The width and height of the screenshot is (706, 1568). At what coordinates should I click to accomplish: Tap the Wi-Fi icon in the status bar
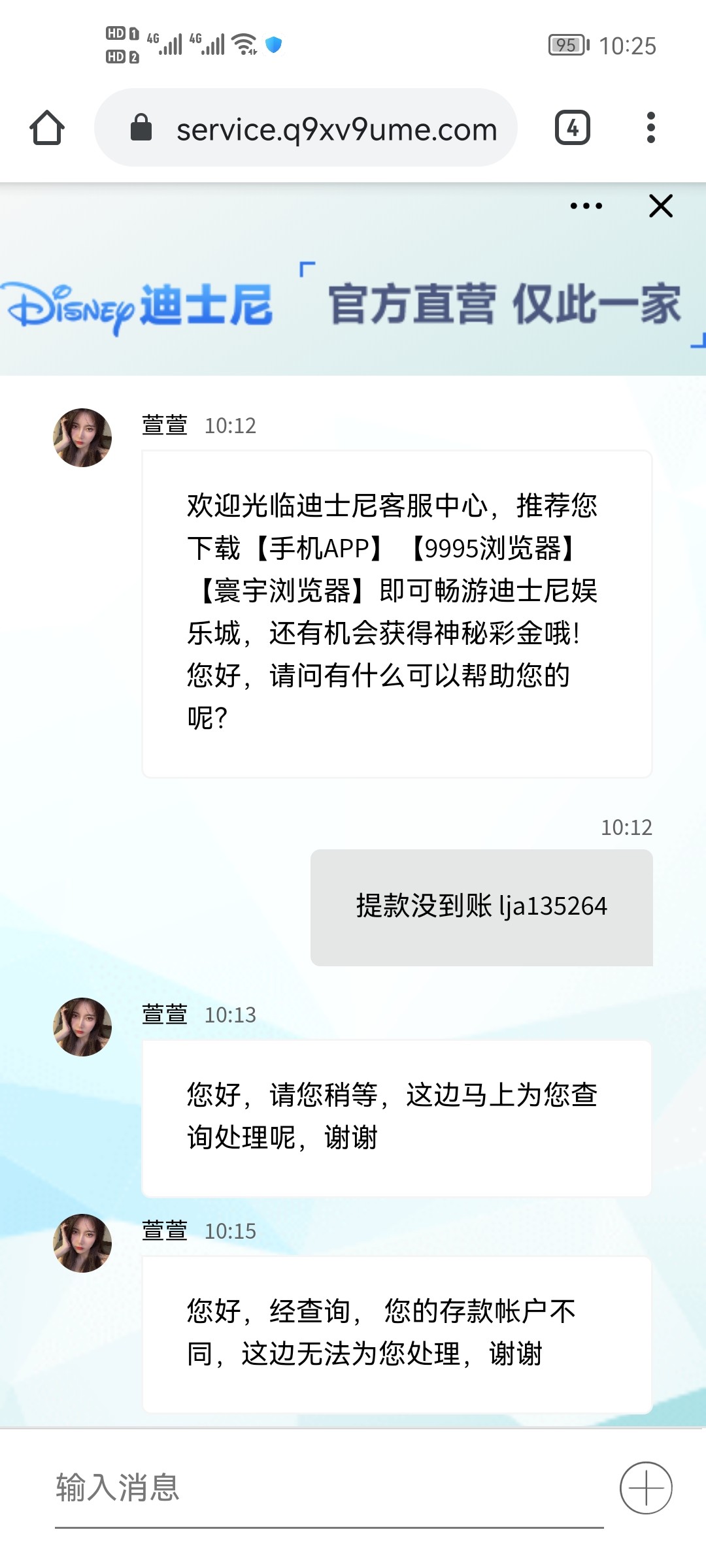[242, 44]
